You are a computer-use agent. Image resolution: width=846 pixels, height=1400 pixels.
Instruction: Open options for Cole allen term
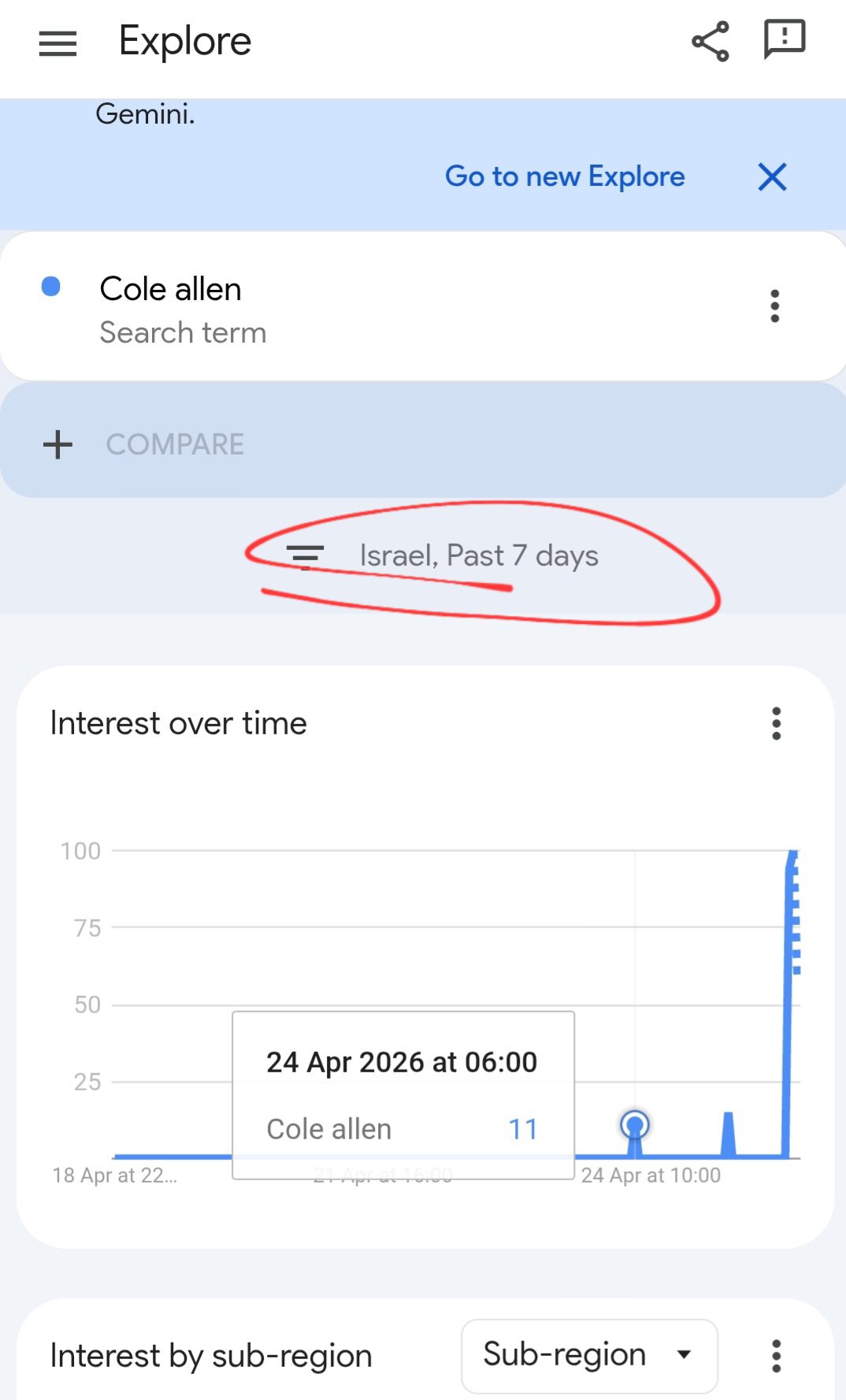(x=774, y=306)
